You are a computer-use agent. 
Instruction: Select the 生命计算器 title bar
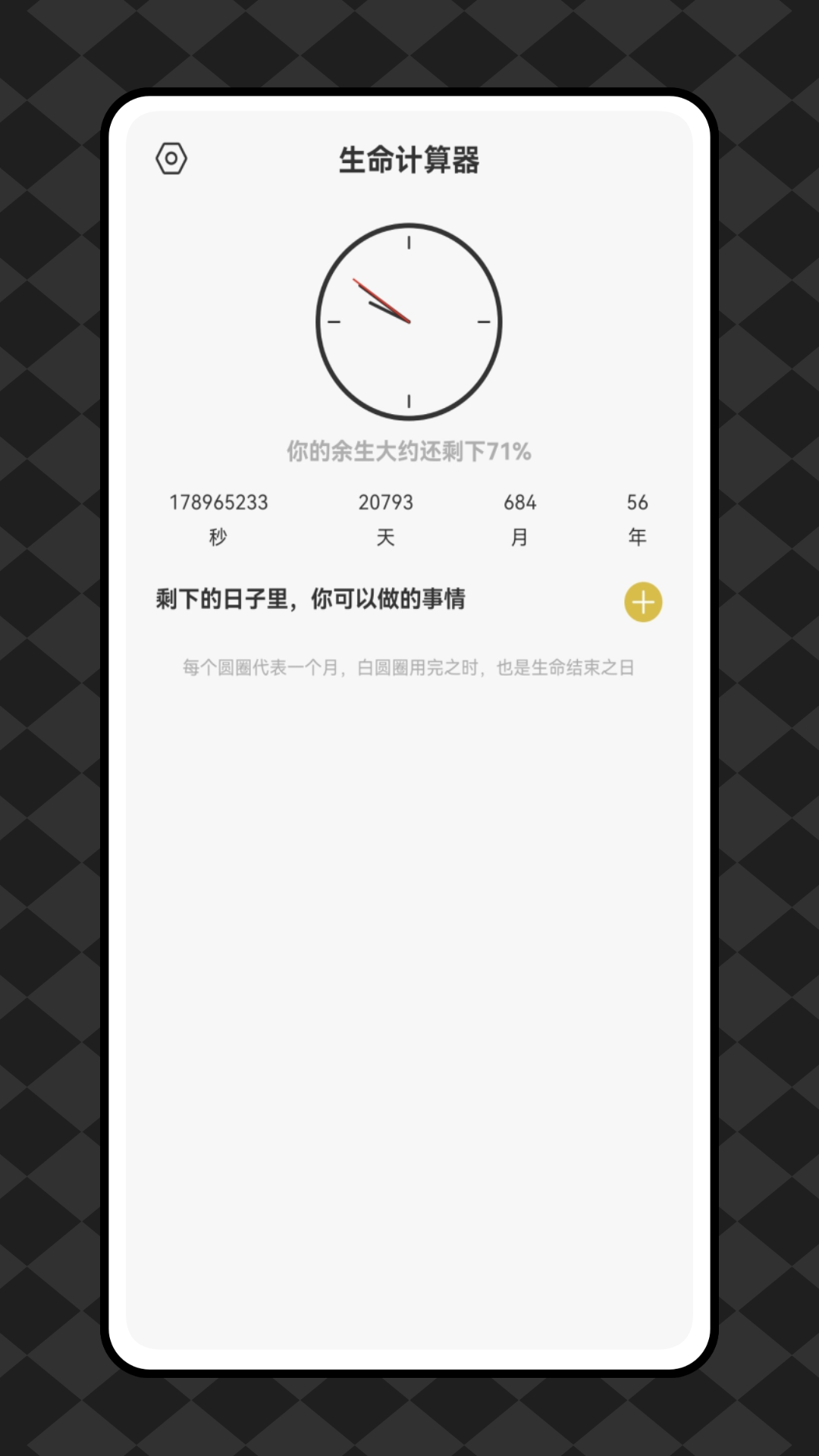tap(409, 159)
